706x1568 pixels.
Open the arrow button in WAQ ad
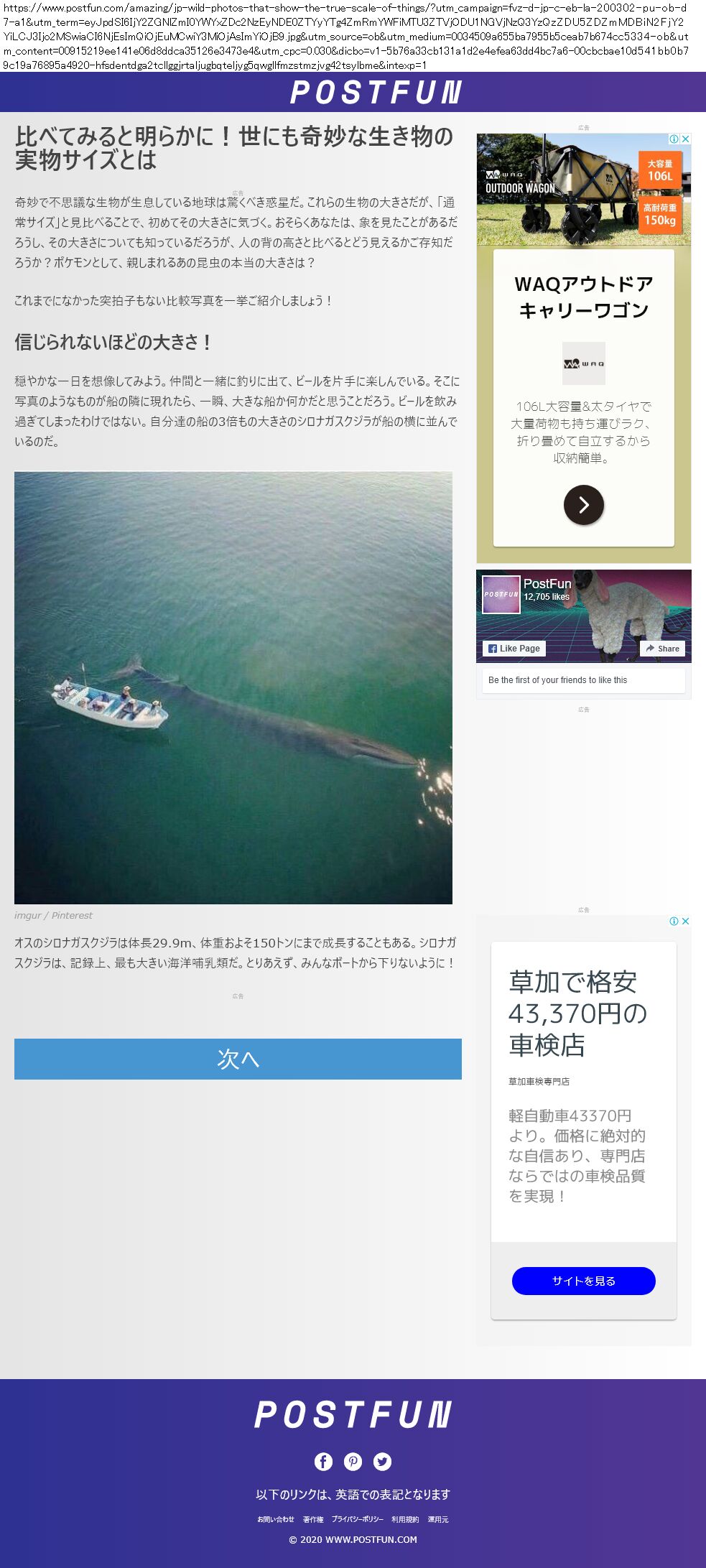pos(583,505)
